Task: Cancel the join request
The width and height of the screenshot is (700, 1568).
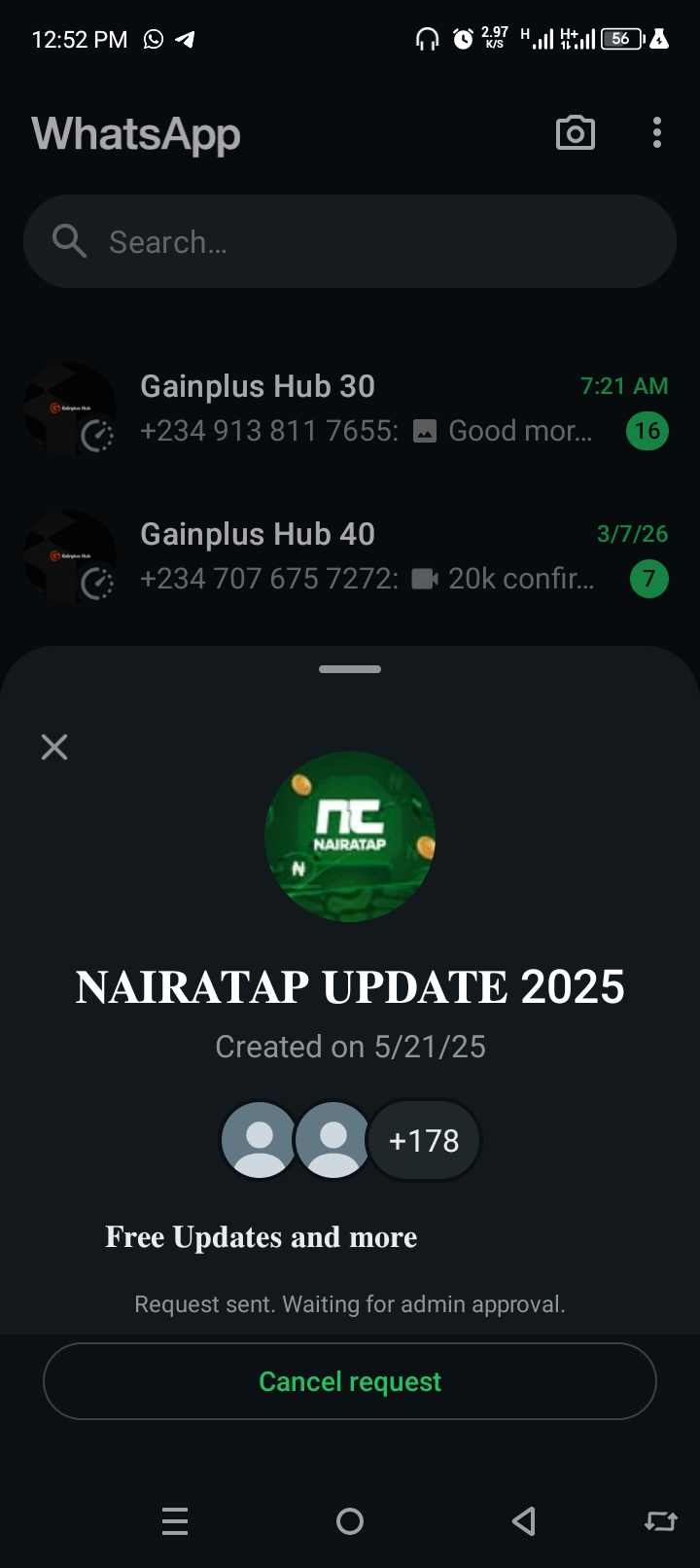Action: (x=350, y=1381)
